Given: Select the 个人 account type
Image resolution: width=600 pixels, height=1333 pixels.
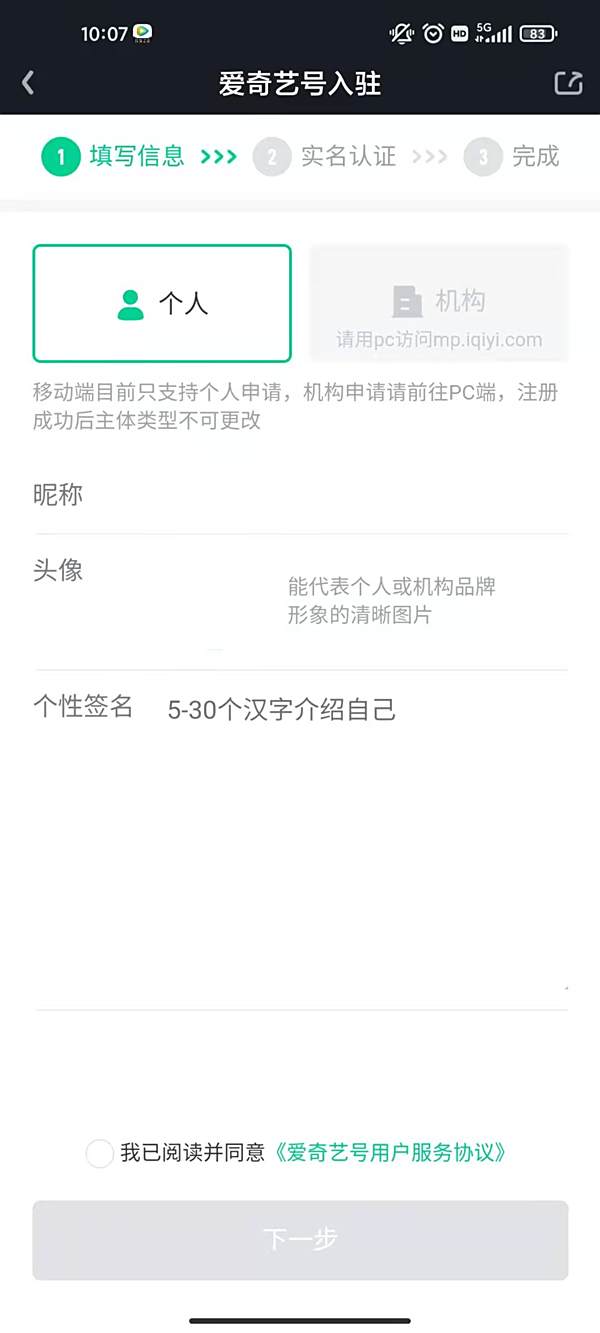Looking at the screenshot, I should coord(162,303).
